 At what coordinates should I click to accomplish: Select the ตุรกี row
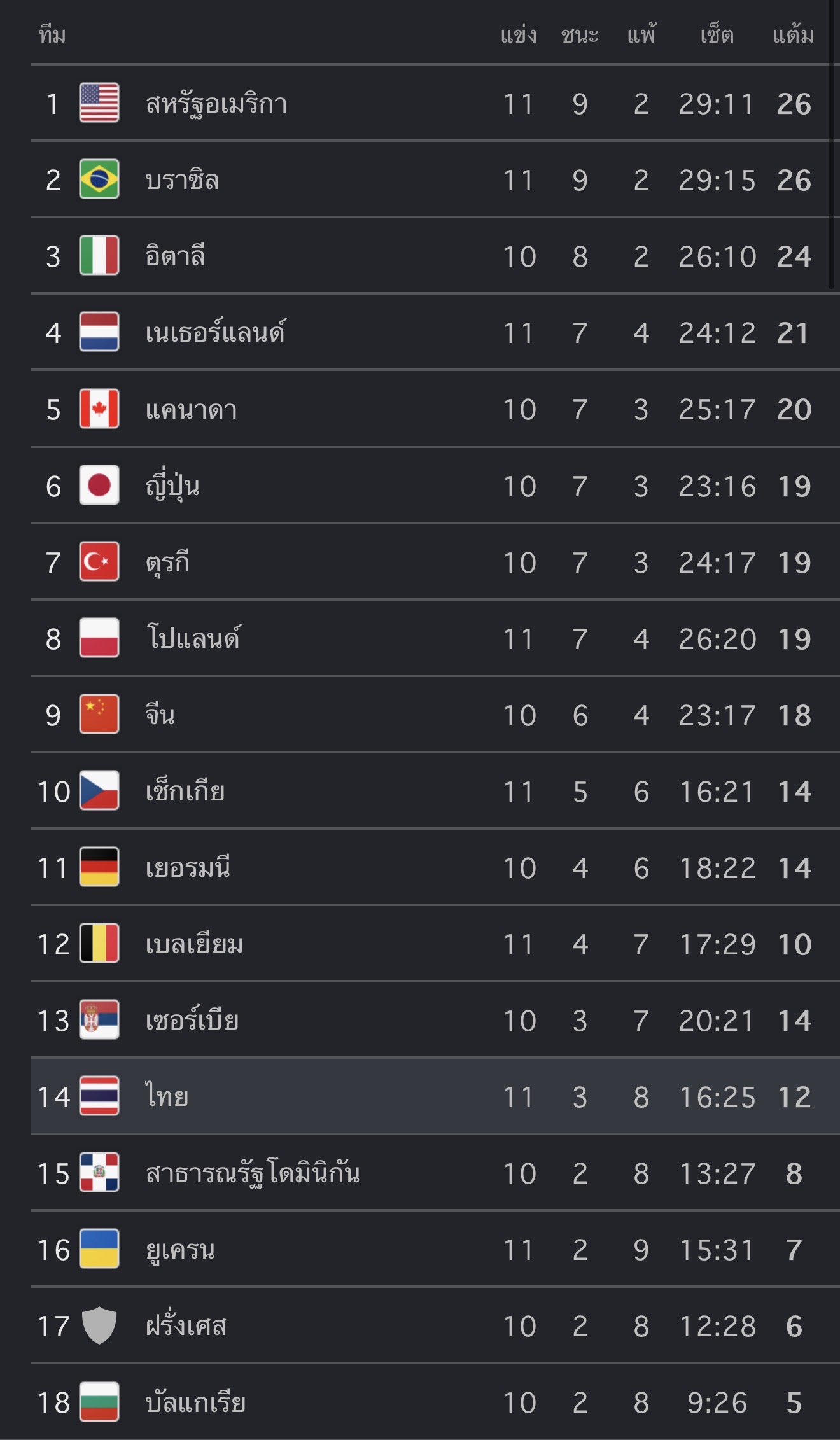point(435,562)
